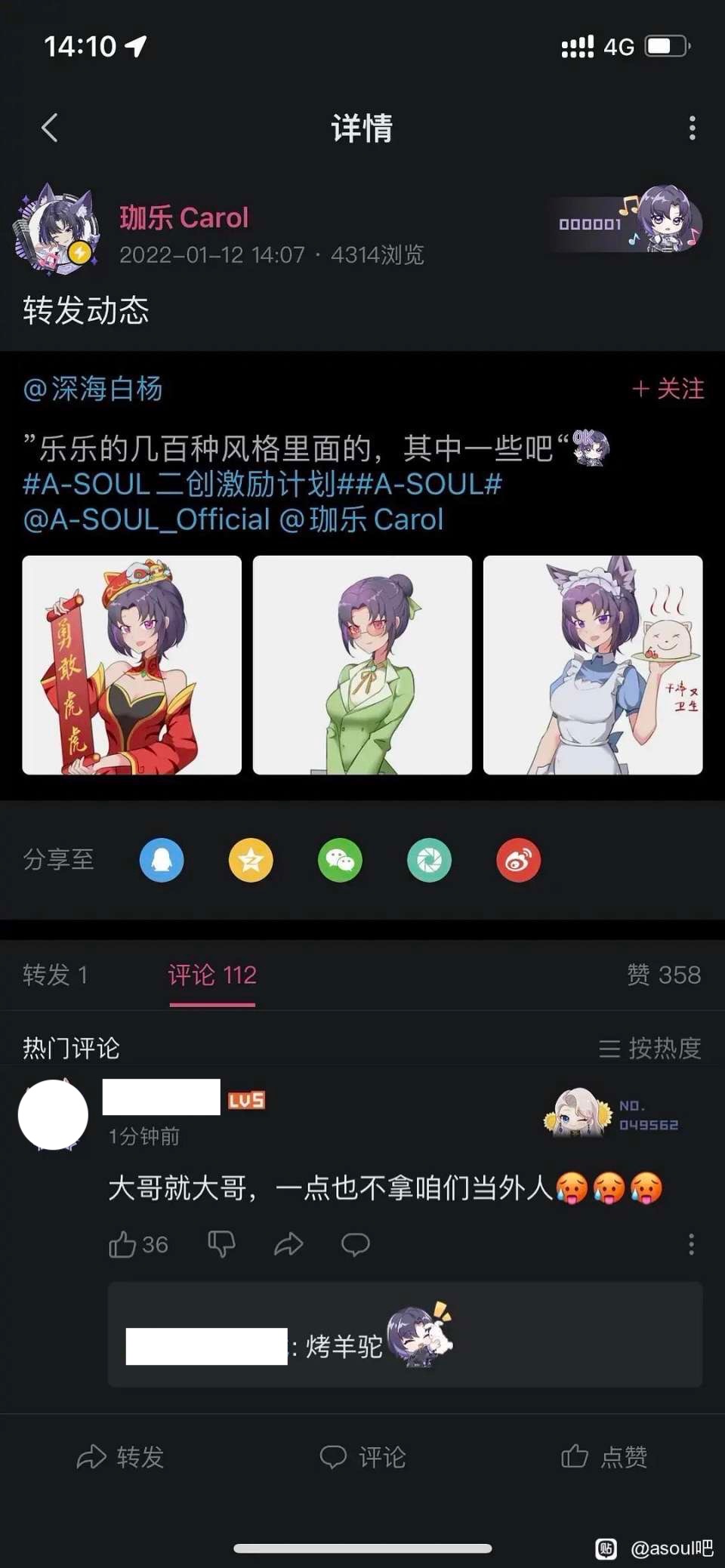View the green suit artwork image
This screenshot has height=1568, width=725.
(x=362, y=665)
